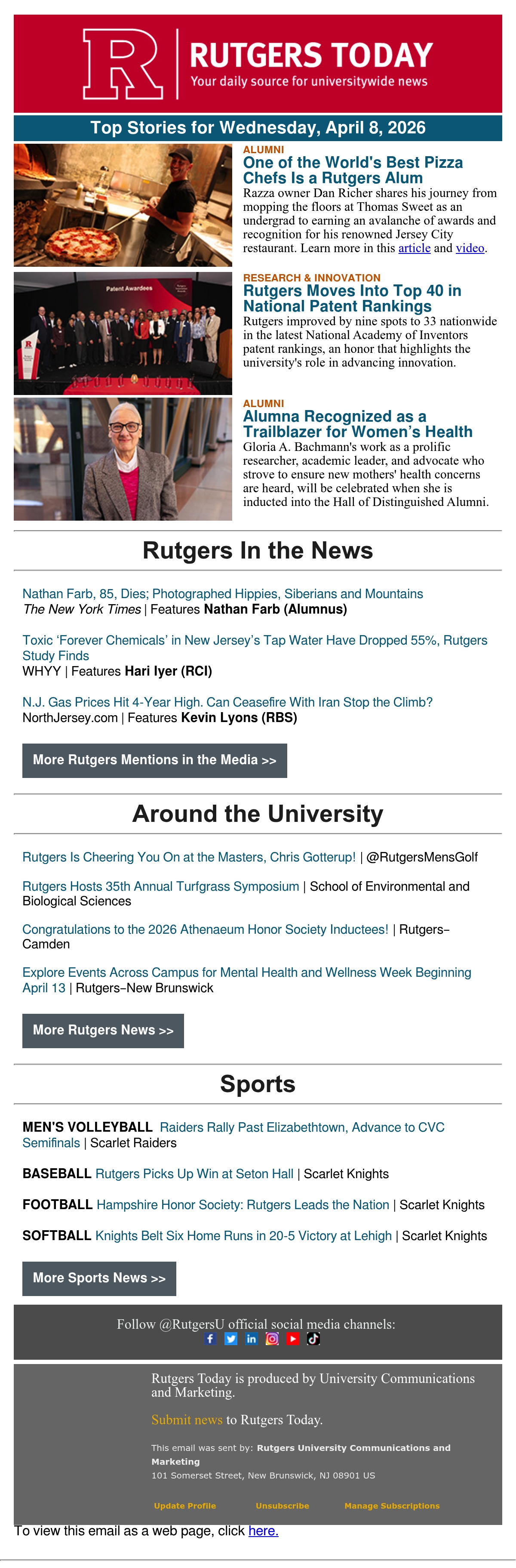Open N.J. Gas Prices Hit 4-Year High
Screen dimensions: 516x1568
(x=227, y=702)
